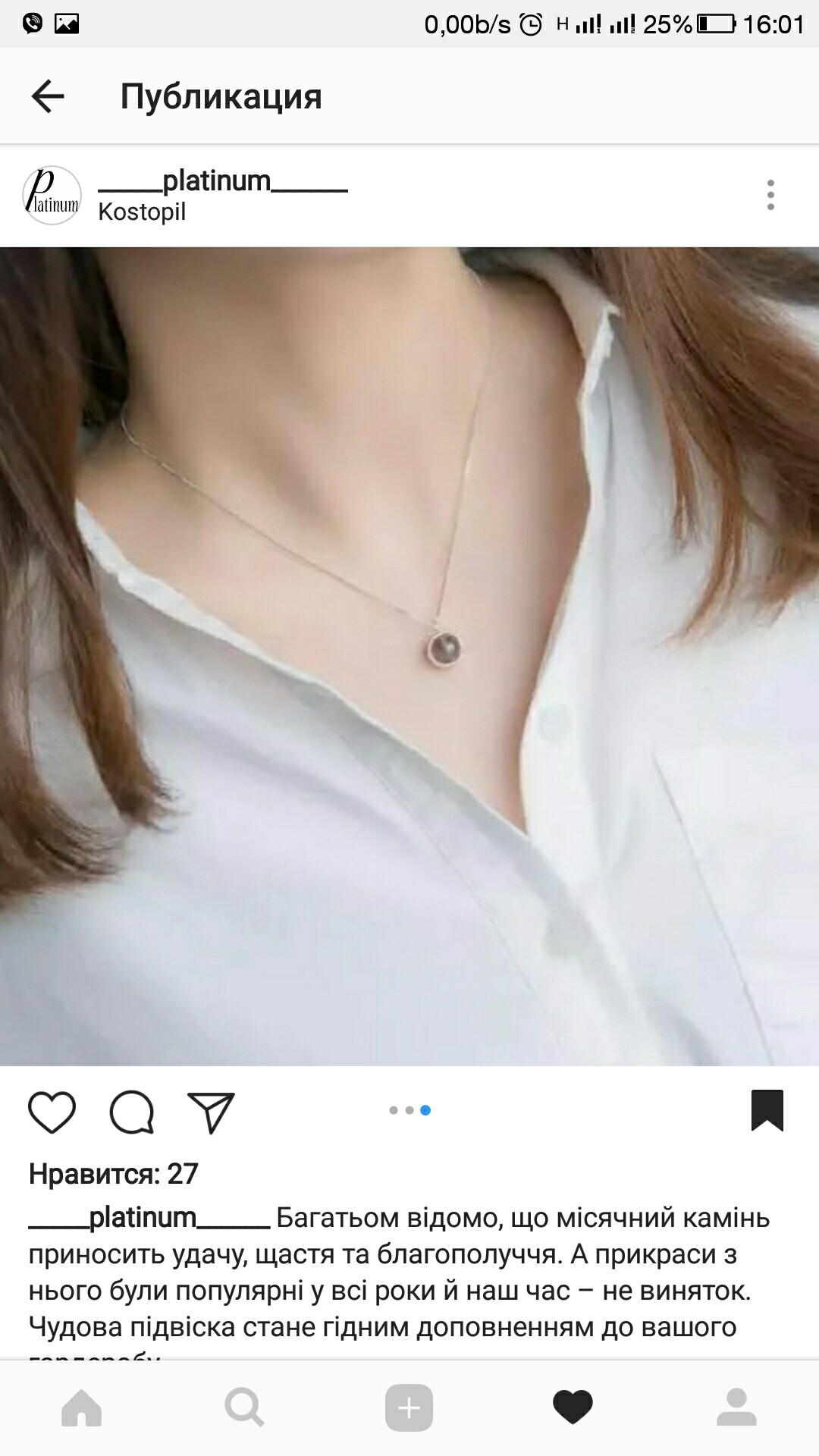Open the post's three-dot options menu
The width and height of the screenshot is (819, 1456).
point(770,195)
